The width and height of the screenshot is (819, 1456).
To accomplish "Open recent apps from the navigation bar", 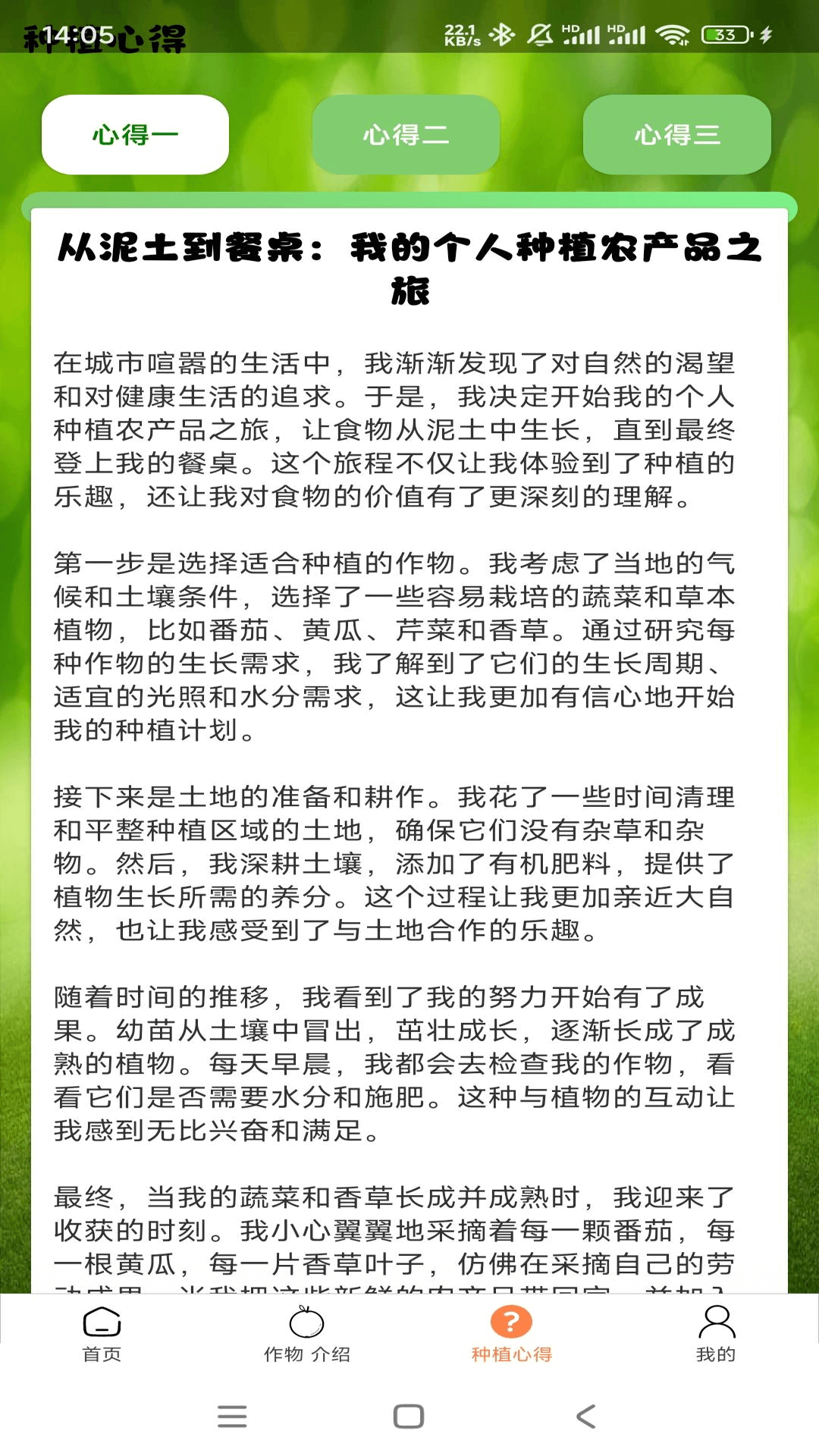I will pyautogui.click(x=232, y=1416).
